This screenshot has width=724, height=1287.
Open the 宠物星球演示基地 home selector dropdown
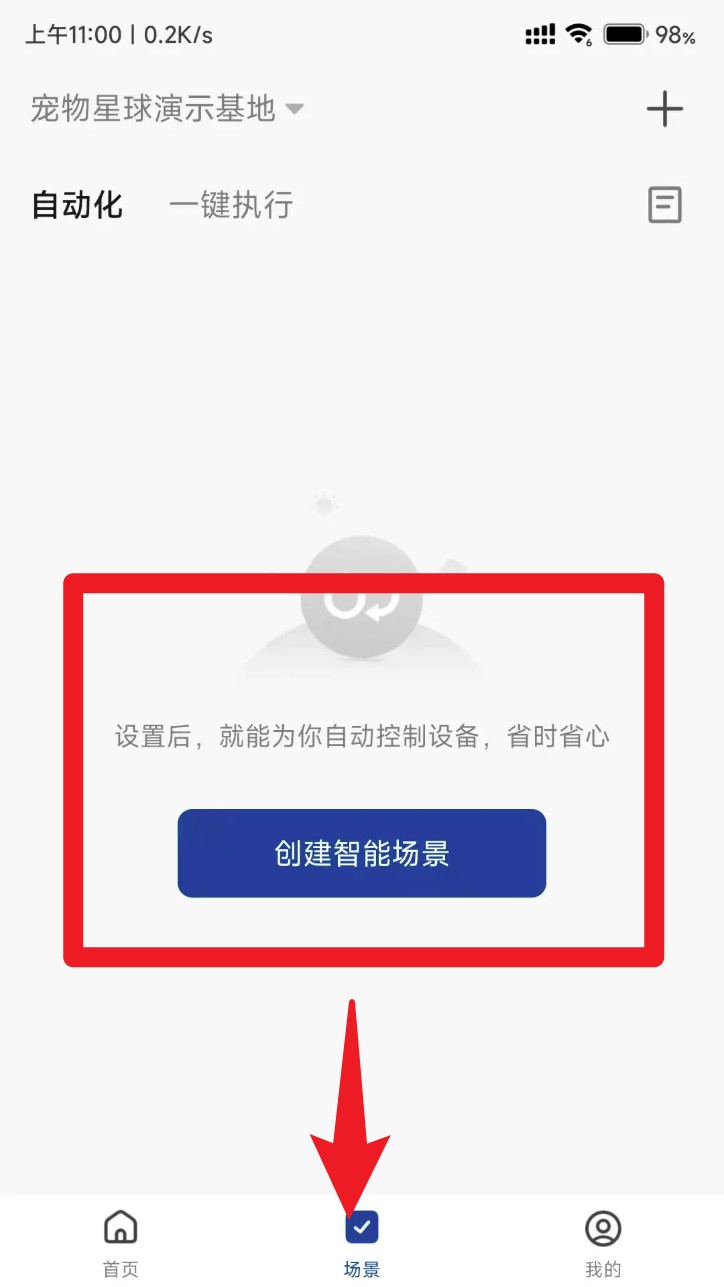pos(150,109)
